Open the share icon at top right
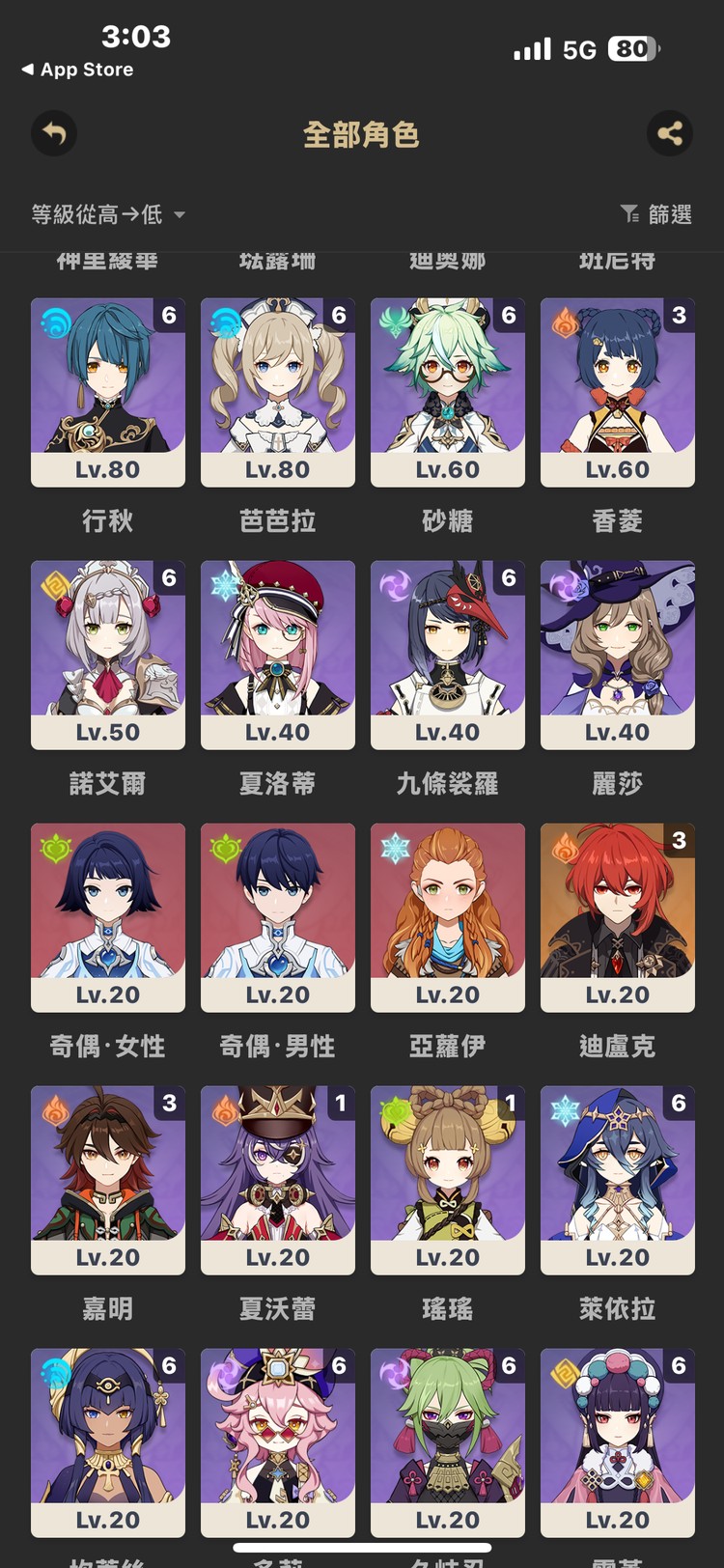Viewport: 724px width, 1568px height. tap(671, 134)
